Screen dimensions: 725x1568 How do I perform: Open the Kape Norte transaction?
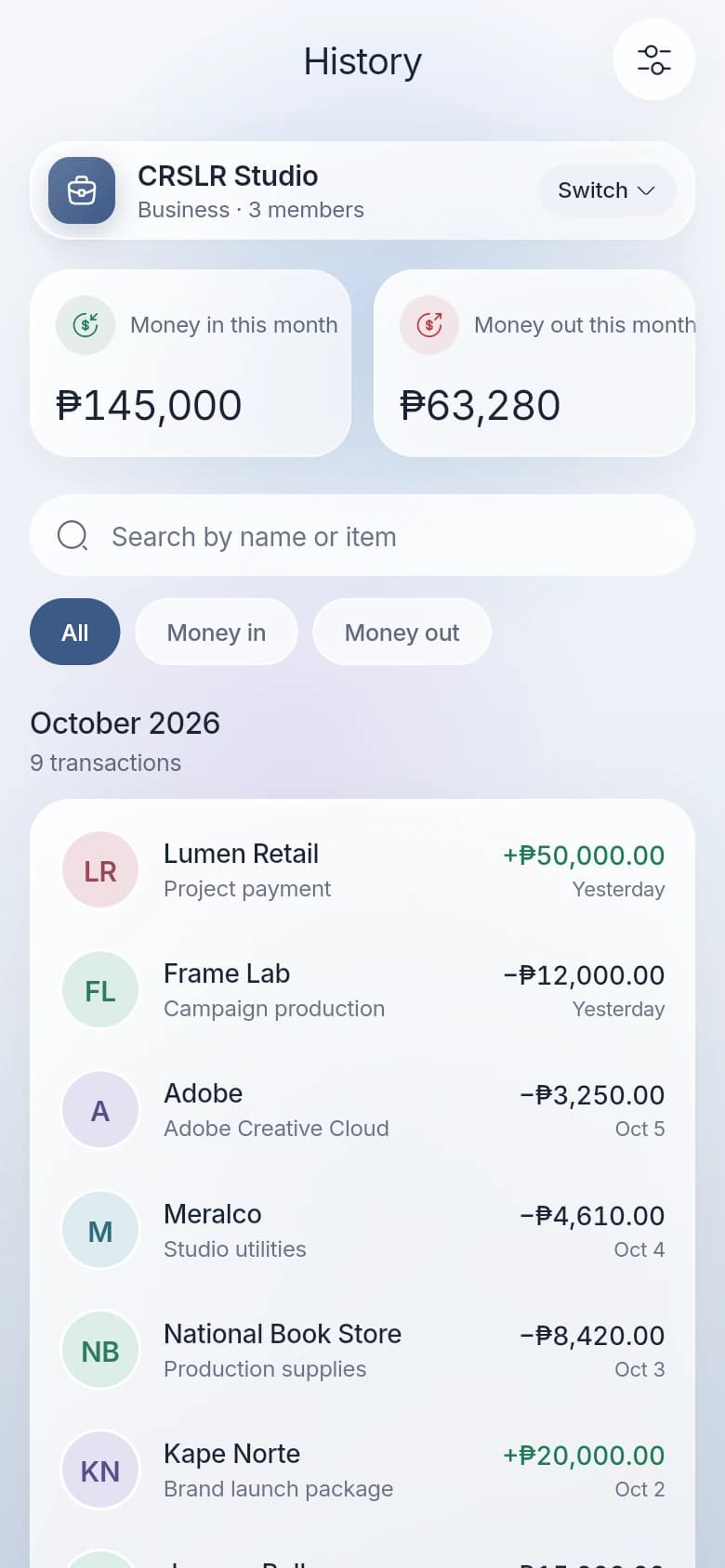(362, 1470)
